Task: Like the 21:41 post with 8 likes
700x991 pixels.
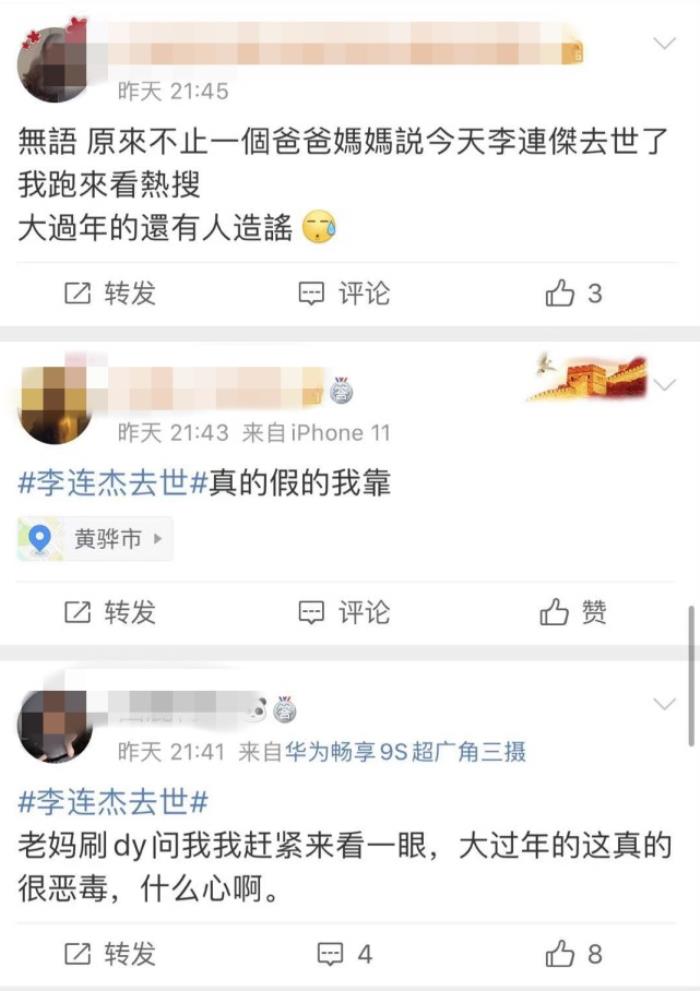Action: (x=574, y=954)
